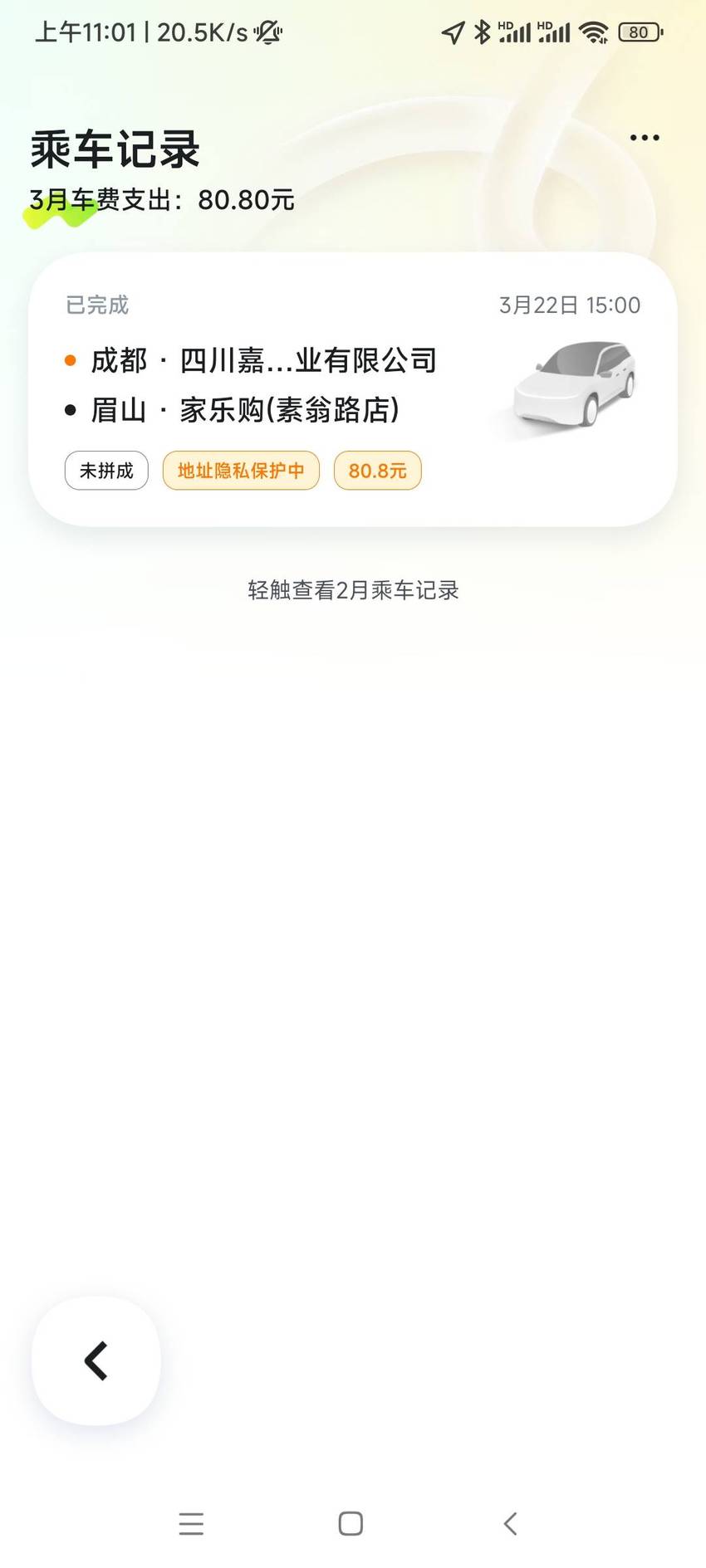Go to the system home screen
The height and width of the screenshot is (1568, 706).
351,1523
